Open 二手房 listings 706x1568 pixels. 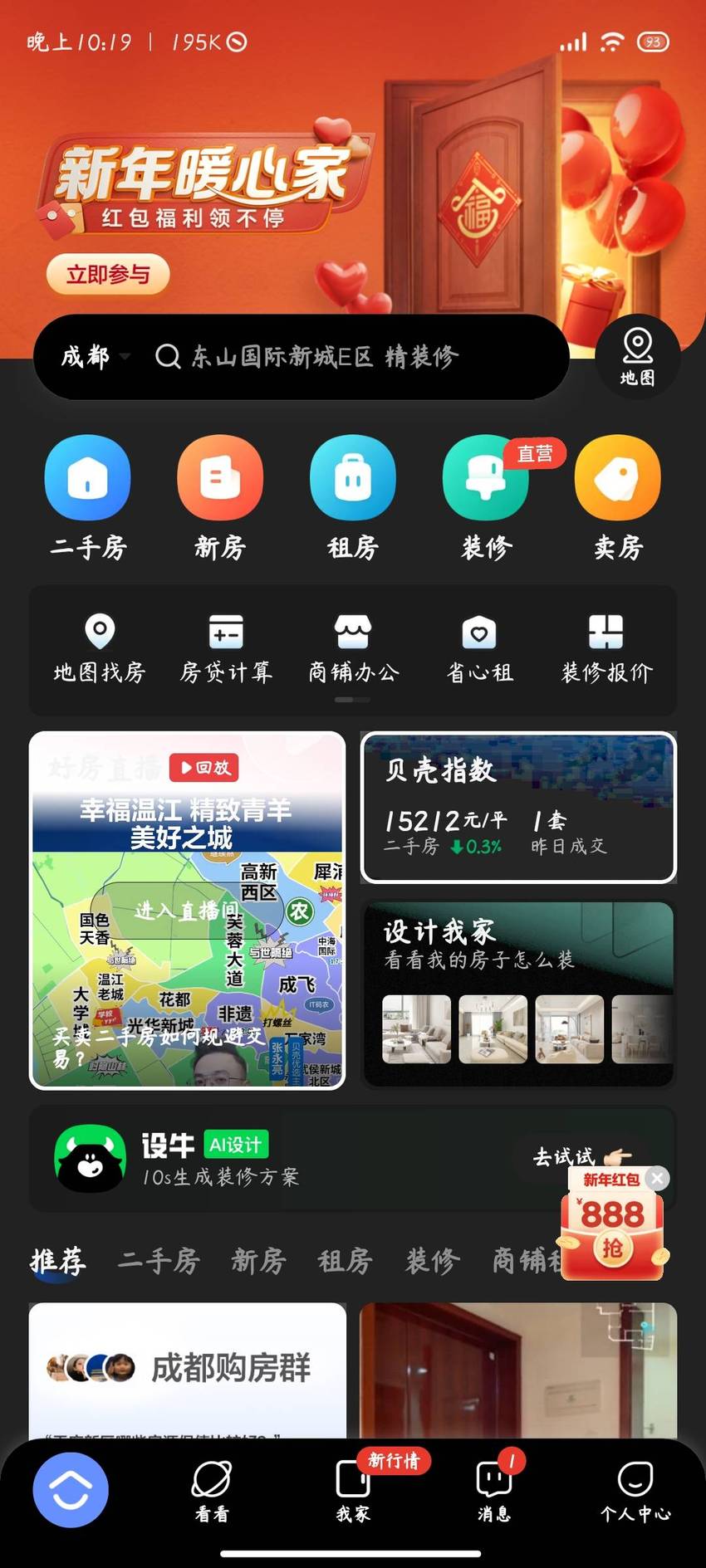pyautogui.click(x=87, y=500)
